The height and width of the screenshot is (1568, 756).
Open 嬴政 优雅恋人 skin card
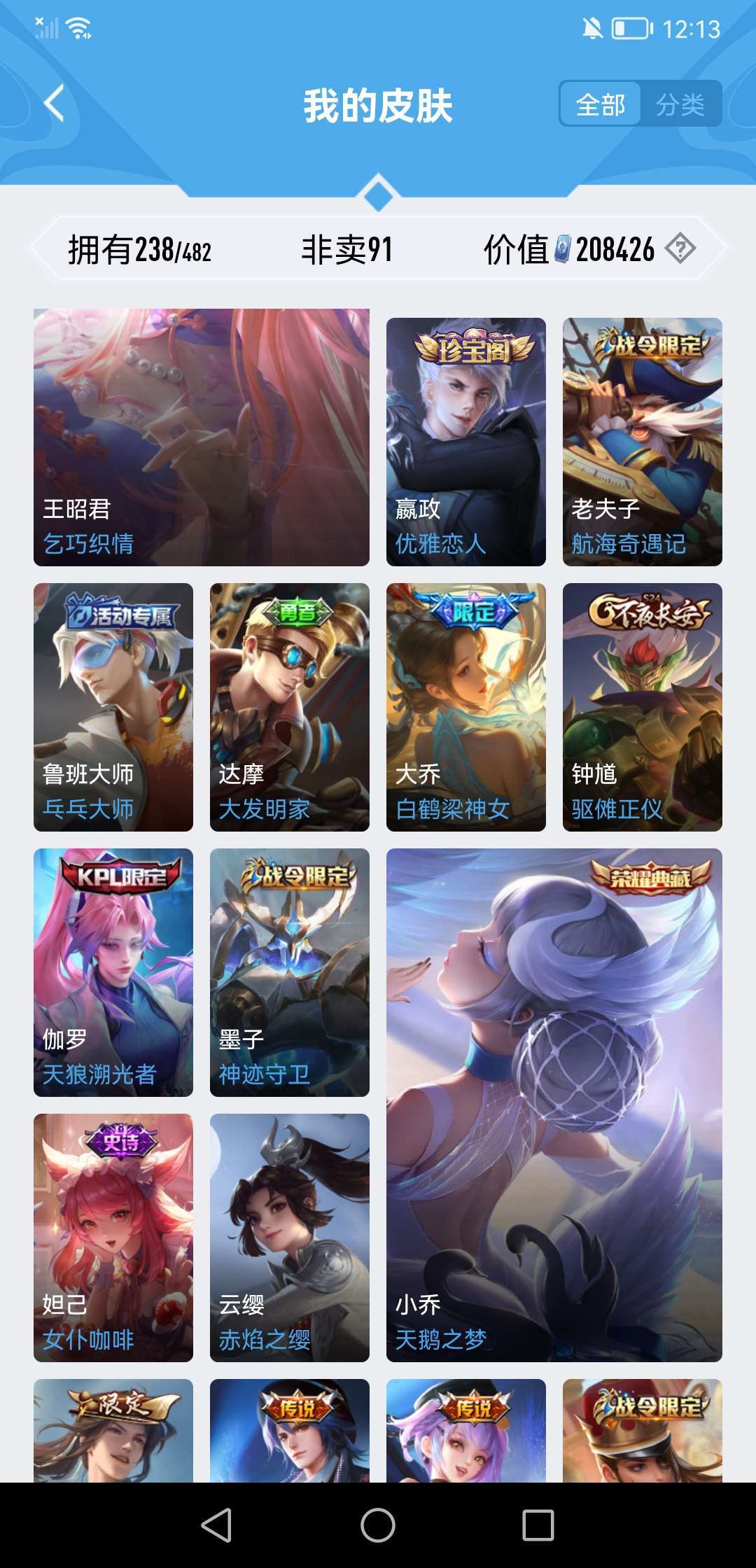466,442
